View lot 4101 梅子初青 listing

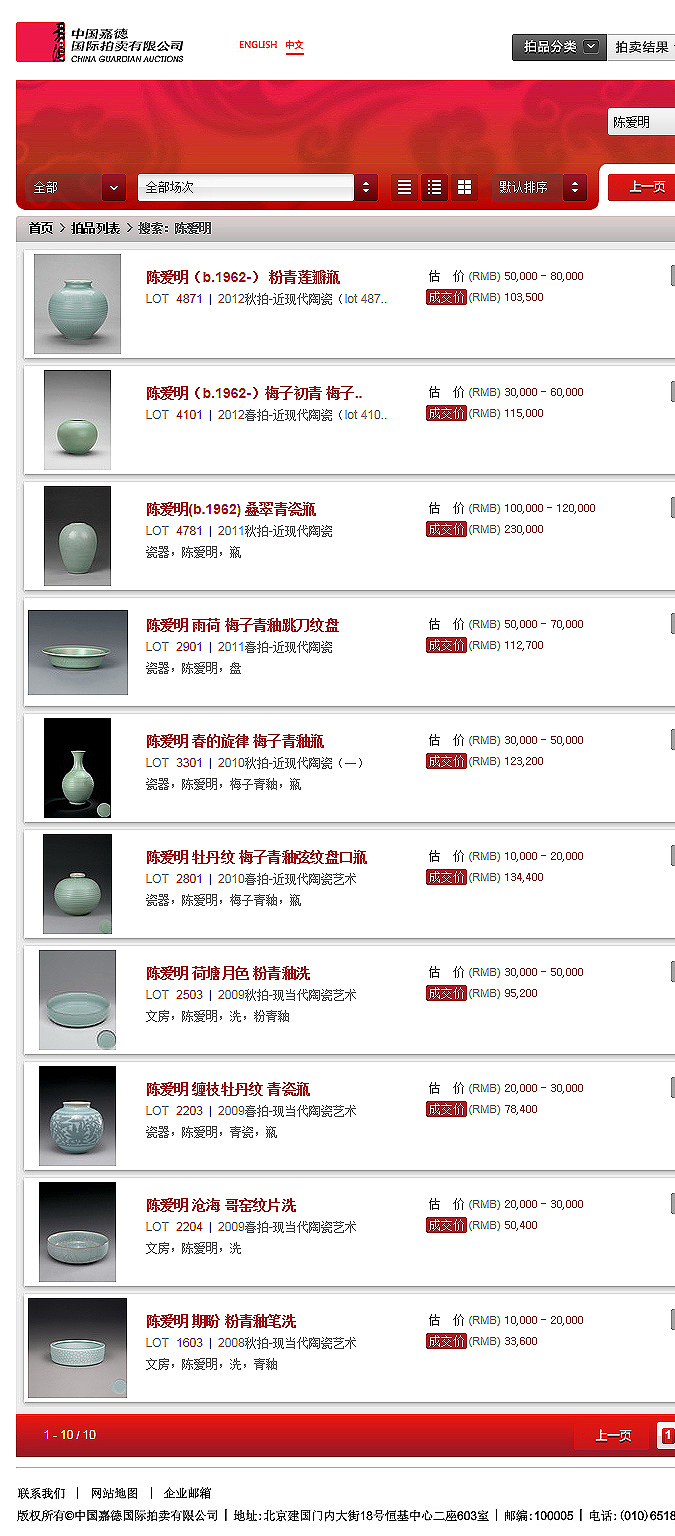(254, 393)
